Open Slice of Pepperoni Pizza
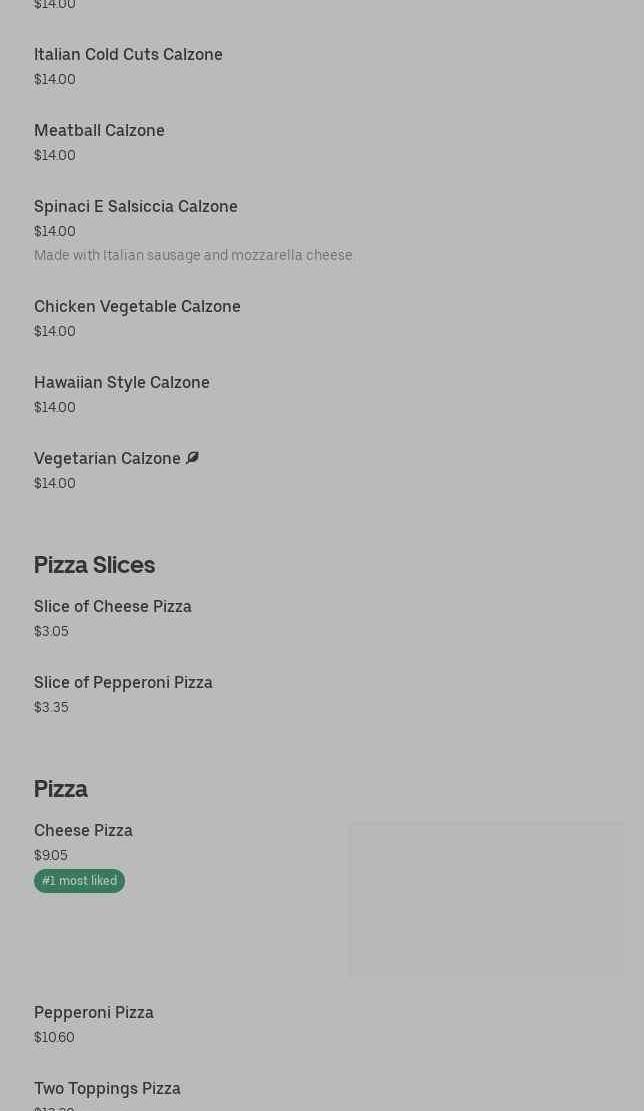The image size is (644, 1111). click(x=123, y=683)
